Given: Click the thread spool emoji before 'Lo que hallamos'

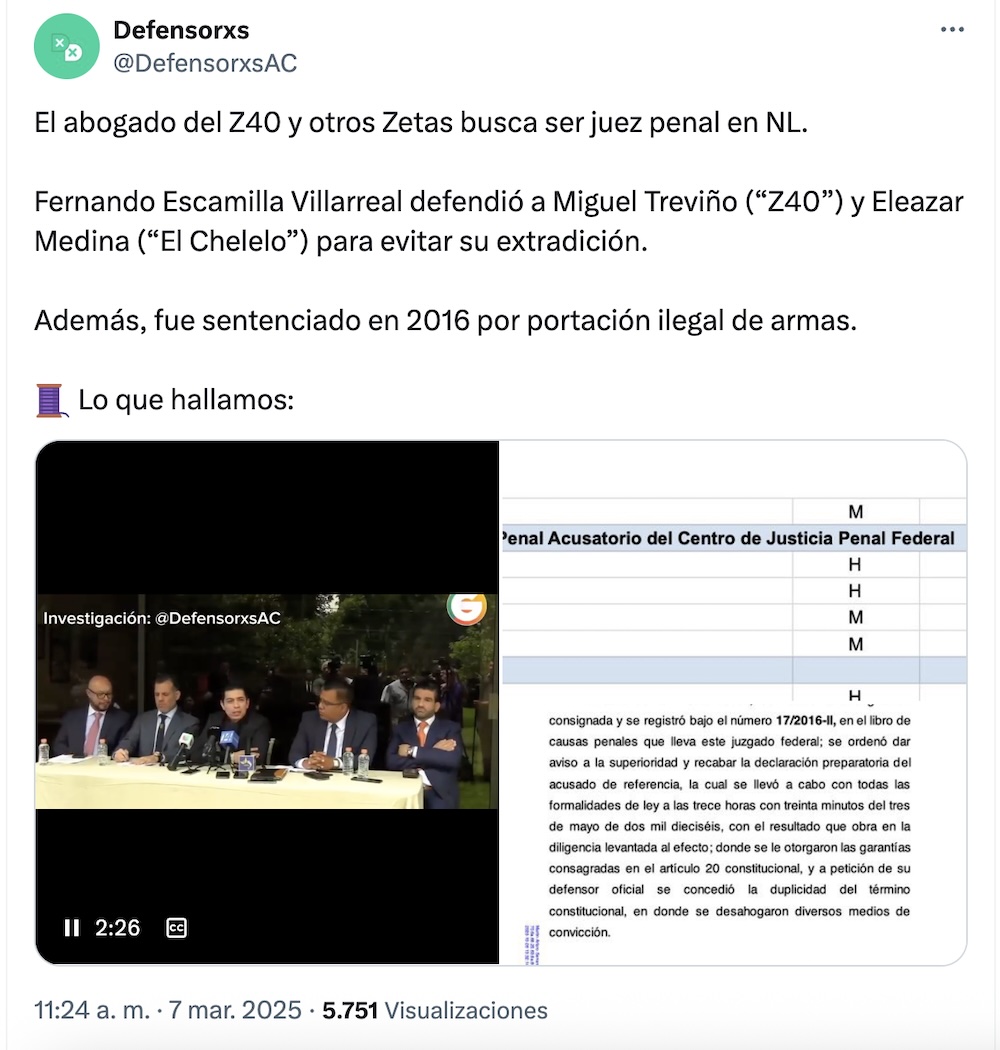Looking at the screenshot, I should coord(50,398).
